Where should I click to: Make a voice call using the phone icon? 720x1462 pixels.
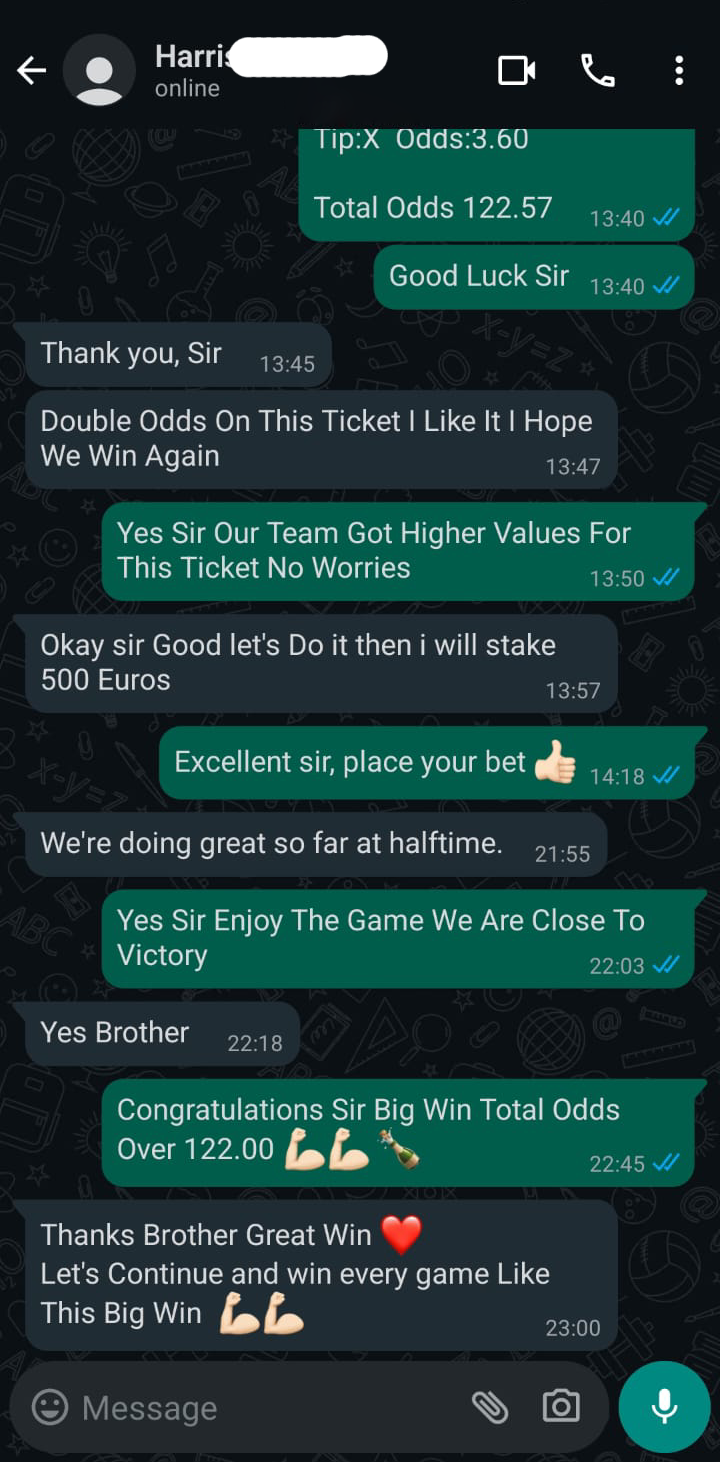598,71
